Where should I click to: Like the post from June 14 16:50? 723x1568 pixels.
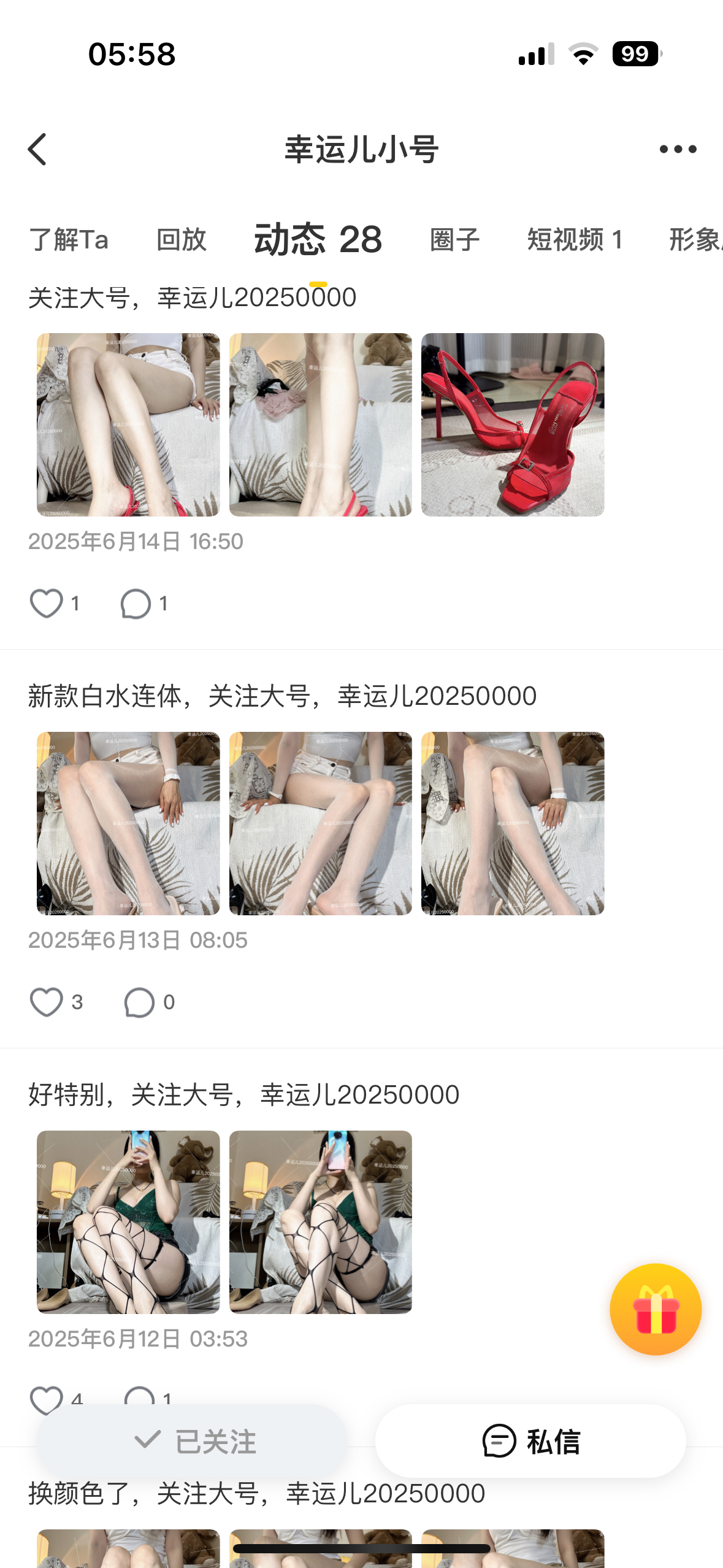pyautogui.click(x=47, y=603)
